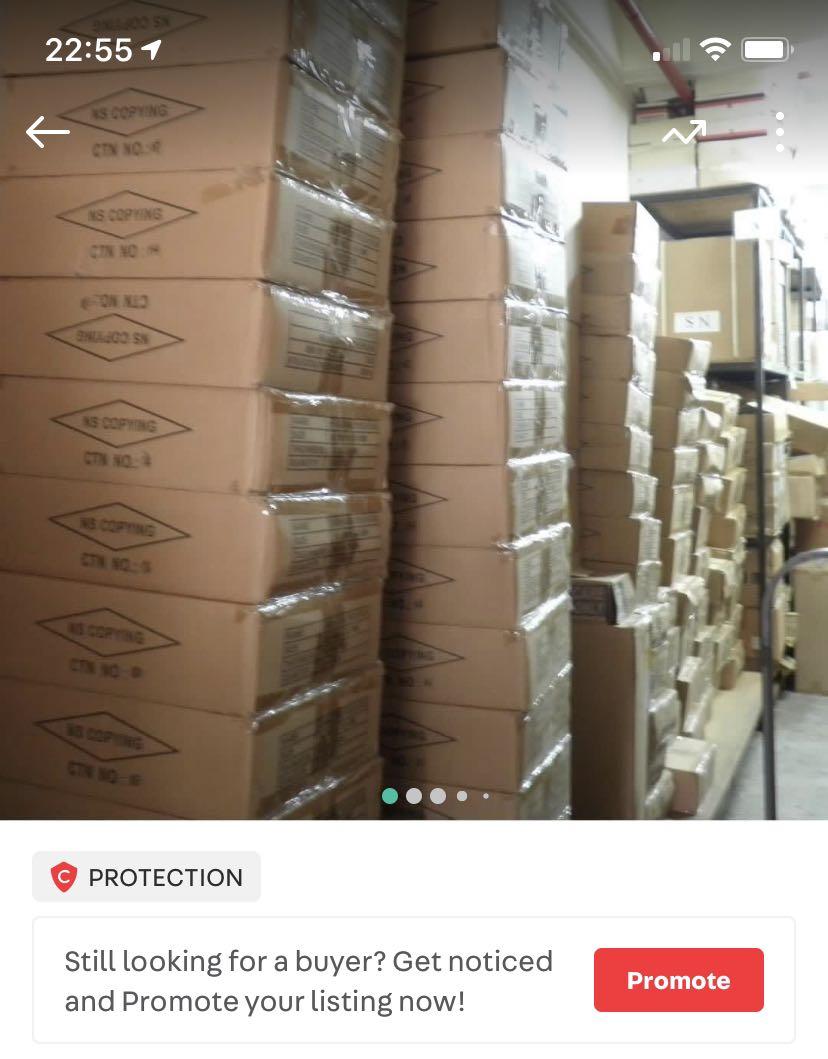Tap the back arrow to exit listing
Screen dimensions: 828x1059
(x=46, y=131)
